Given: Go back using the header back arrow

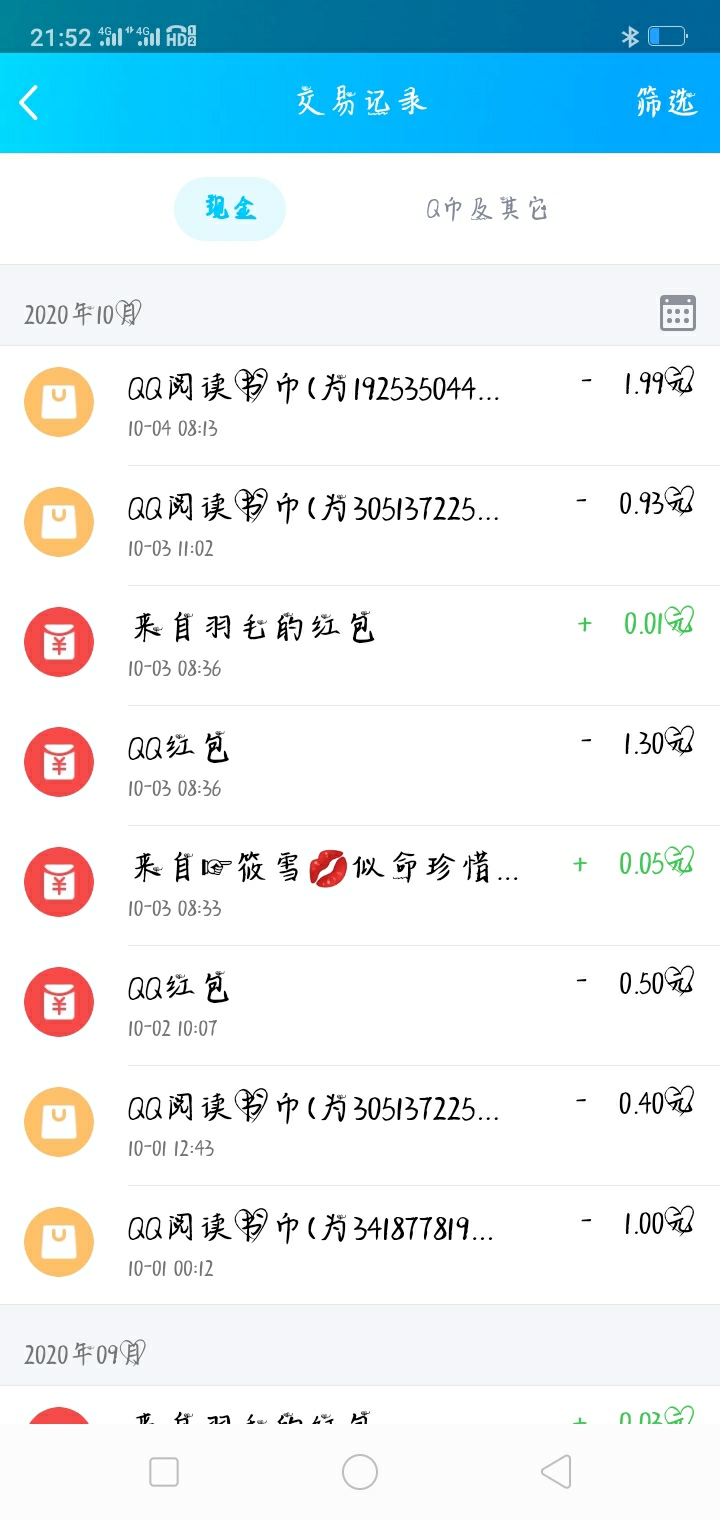Looking at the screenshot, I should pyautogui.click(x=29, y=102).
